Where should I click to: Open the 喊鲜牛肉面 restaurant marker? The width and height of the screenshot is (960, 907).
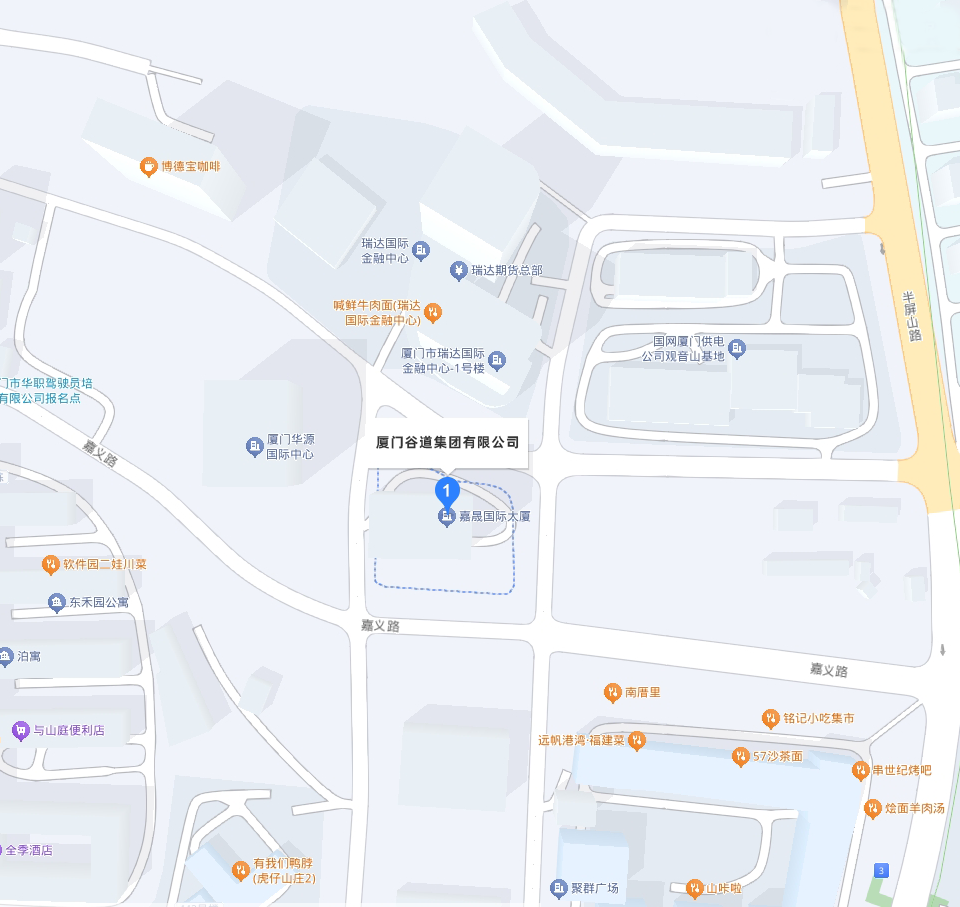[433, 313]
